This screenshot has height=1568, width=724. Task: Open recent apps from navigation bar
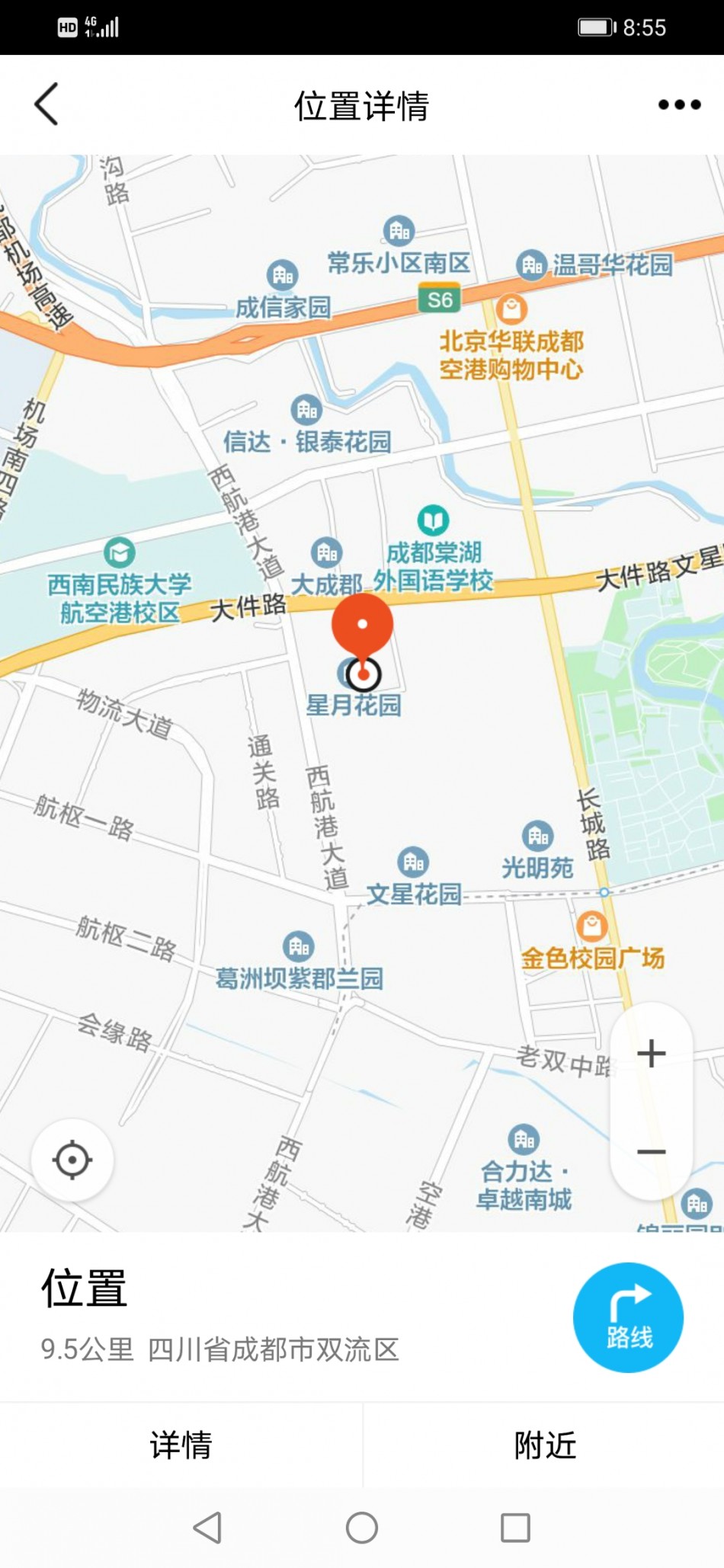coord(515,1528)
